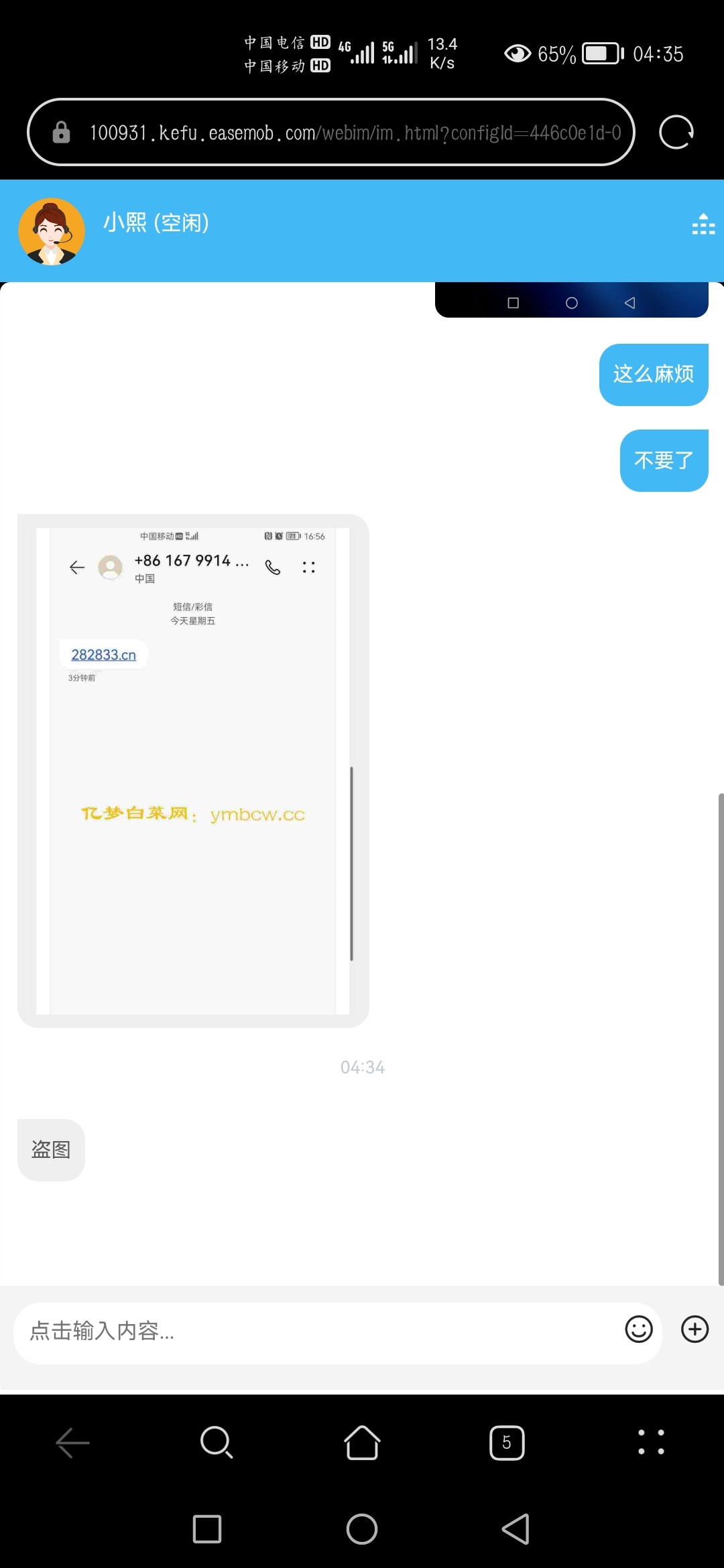Go to the browser home page

click(x=362, y=1442)
